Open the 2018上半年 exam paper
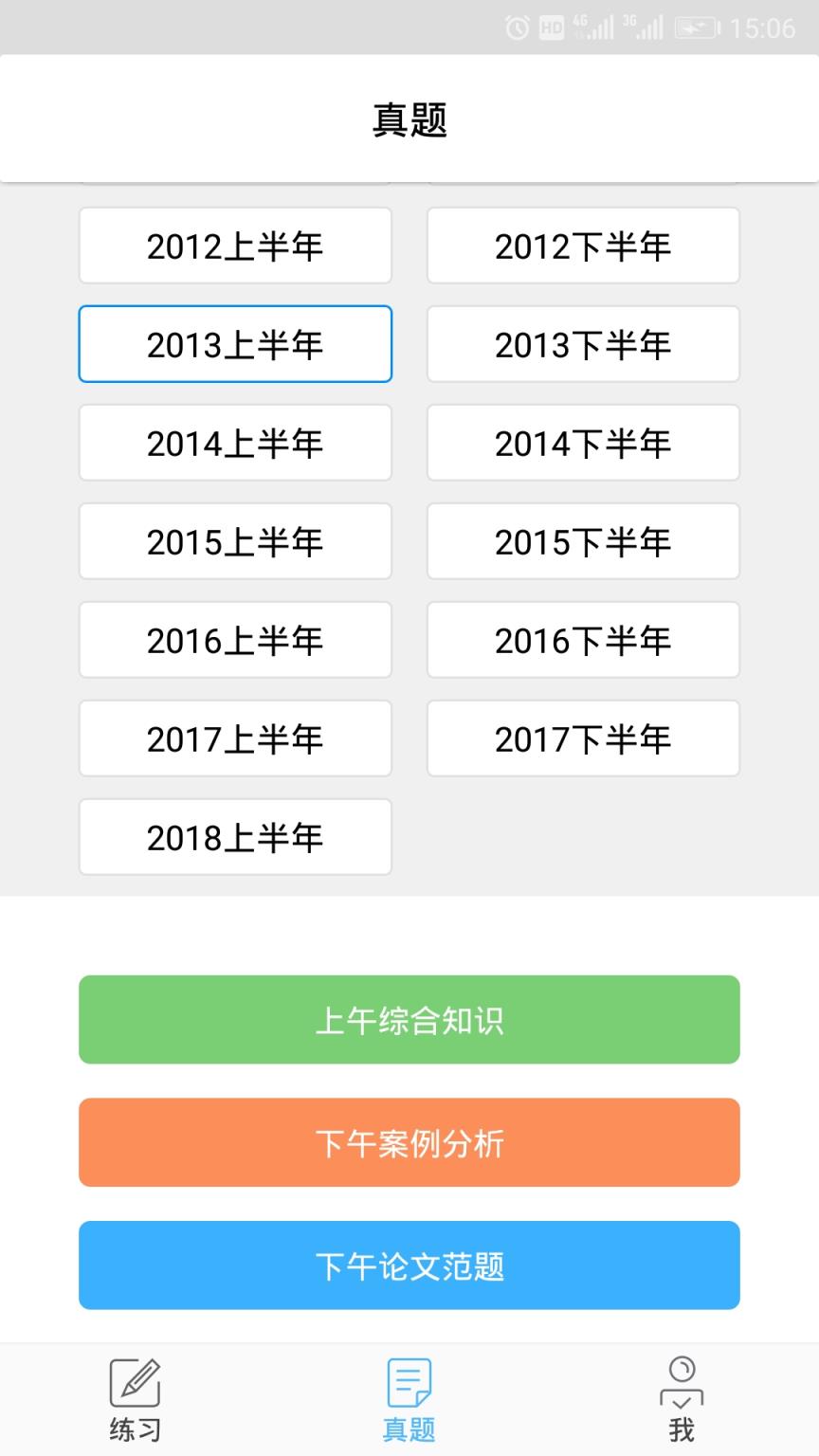The height and width of the screenshot is (1456, 819). [x=235, y=837]
